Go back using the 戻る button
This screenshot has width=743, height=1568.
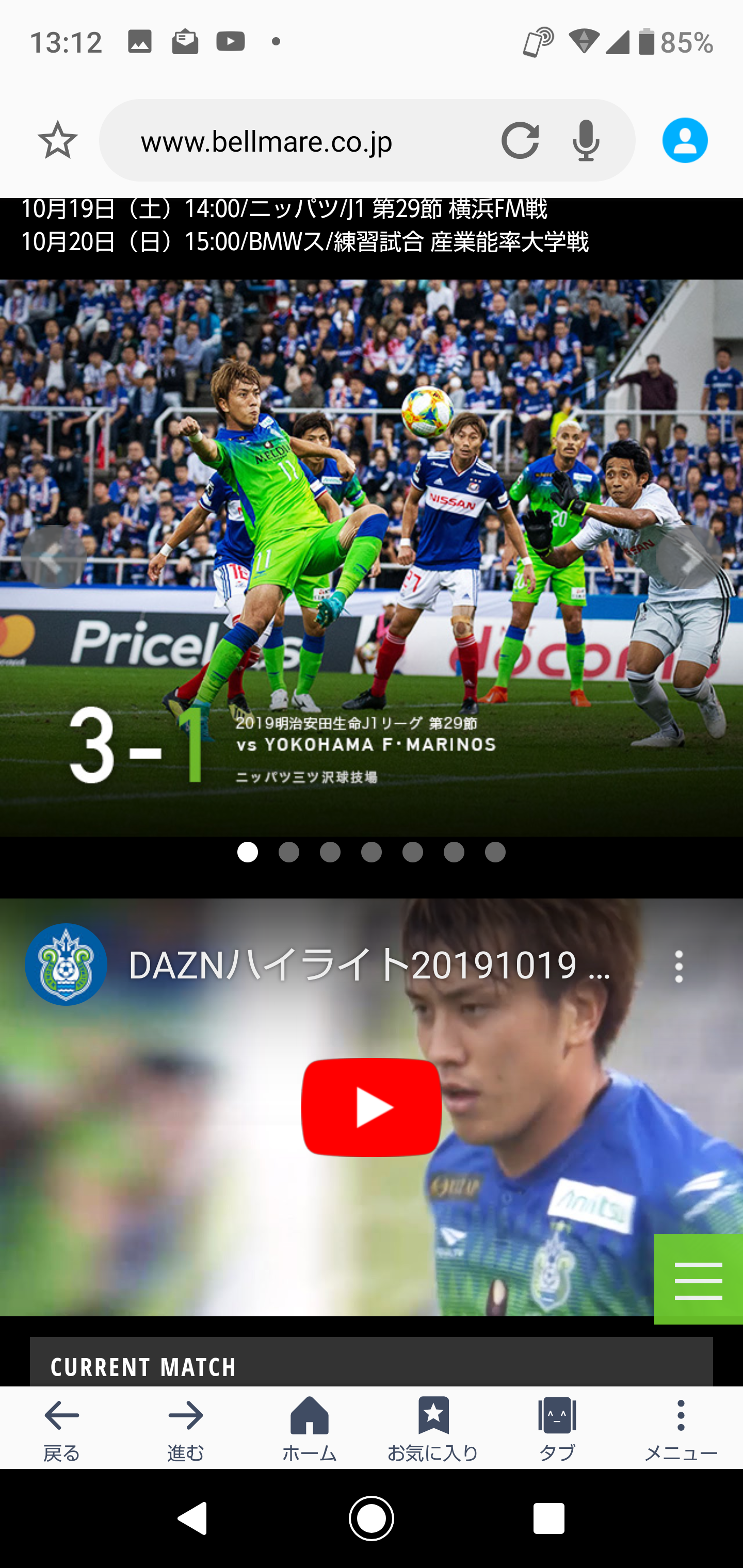point(62,1428)
